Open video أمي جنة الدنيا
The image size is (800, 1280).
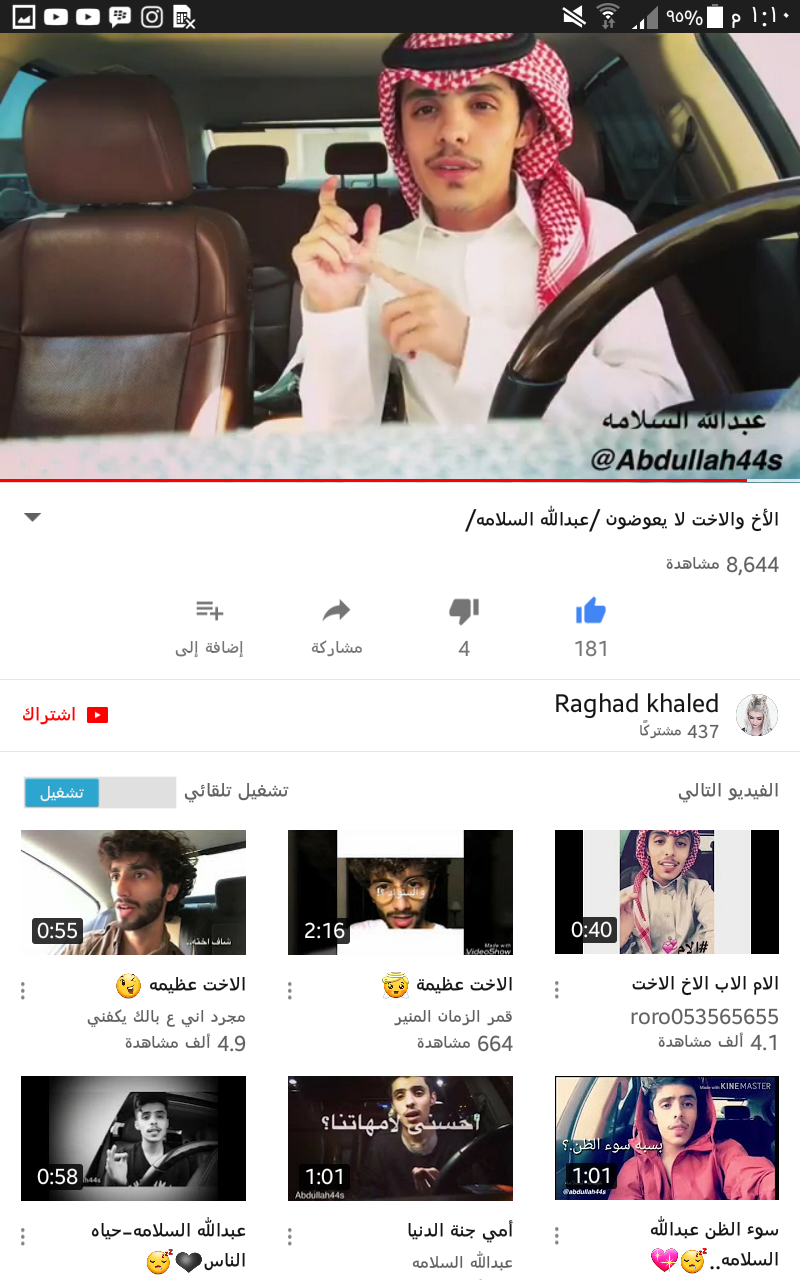400,1138
